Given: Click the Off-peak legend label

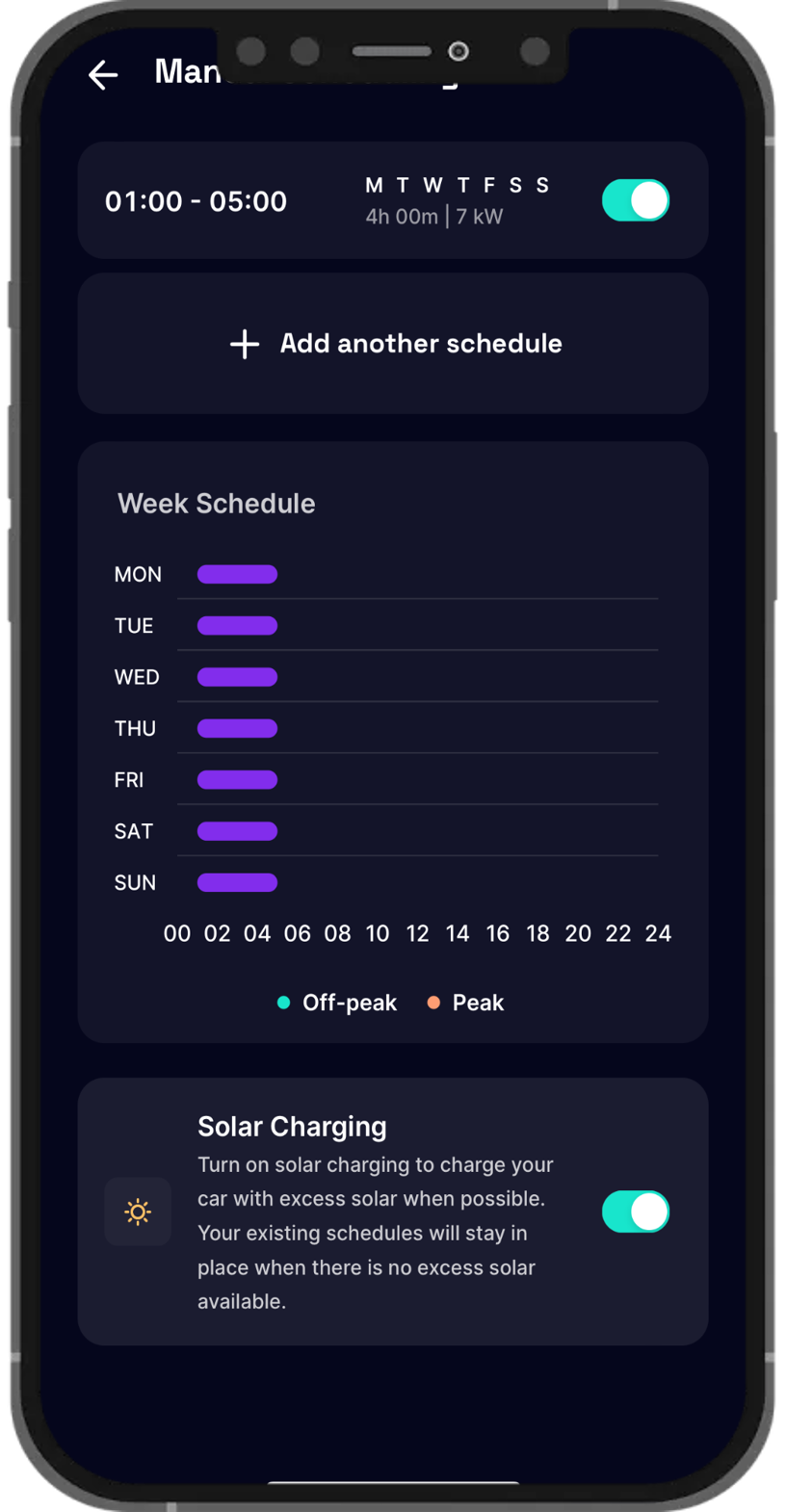Looking at the screenshot, I should tap(350, 1003).
